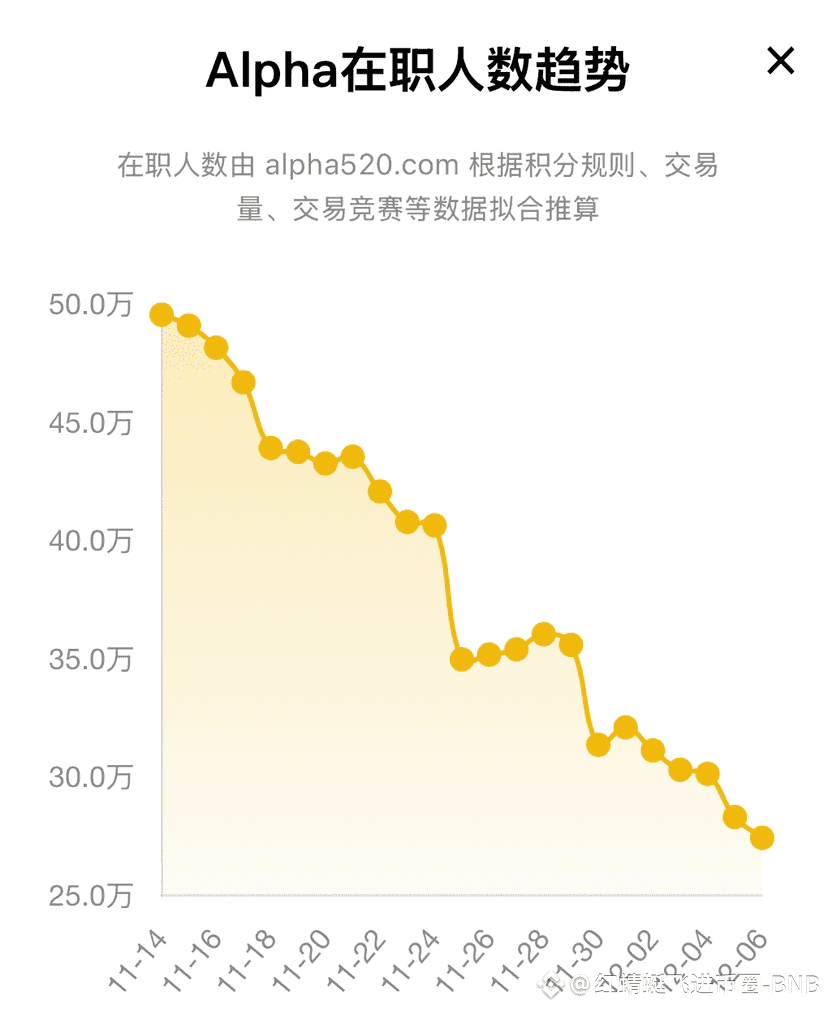Select the data point above the 11-22 label
This screenshot has height=1010, width=828.
point(379,490)
